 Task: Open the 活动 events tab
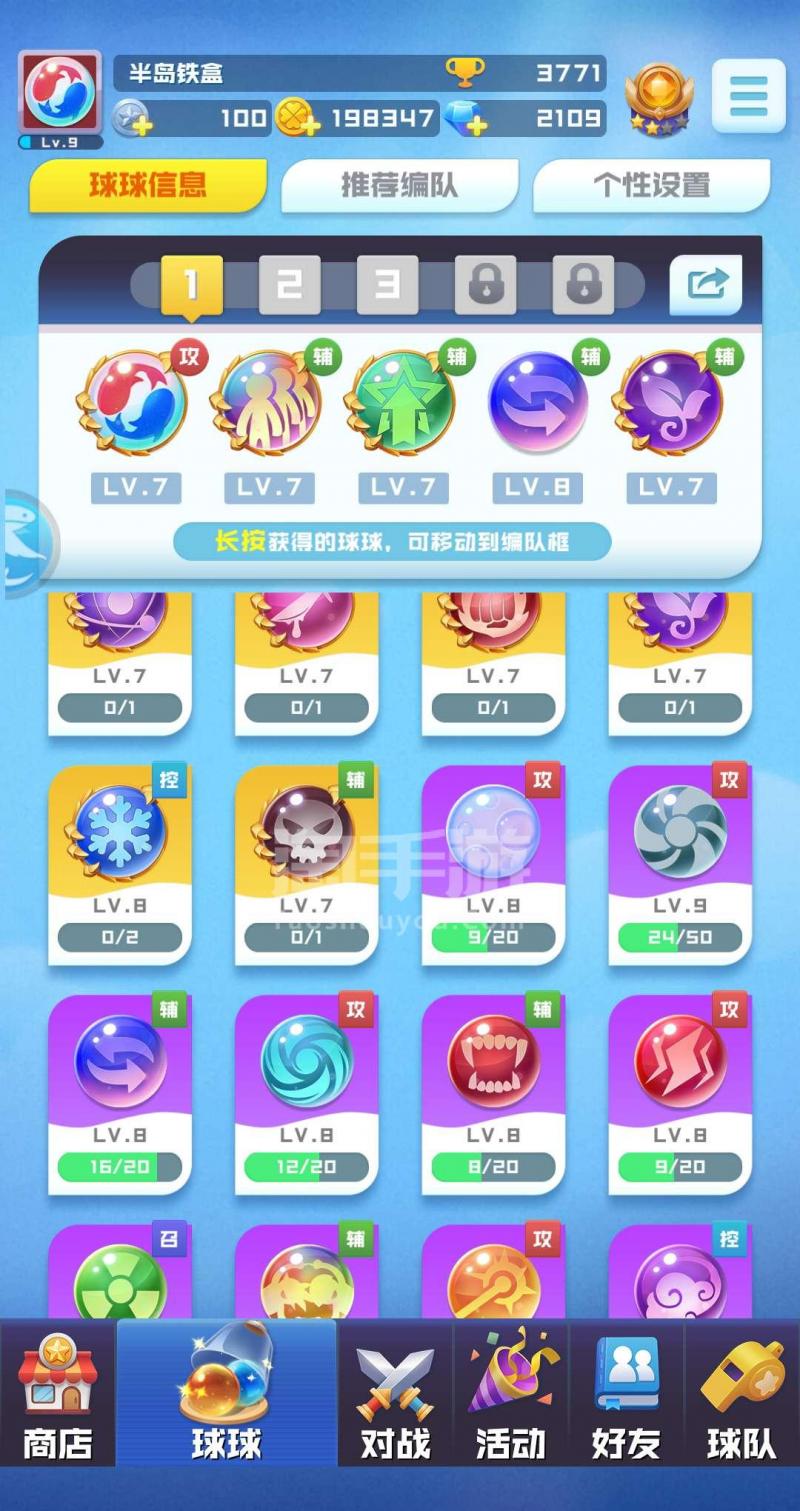[x=511, y=1400]
